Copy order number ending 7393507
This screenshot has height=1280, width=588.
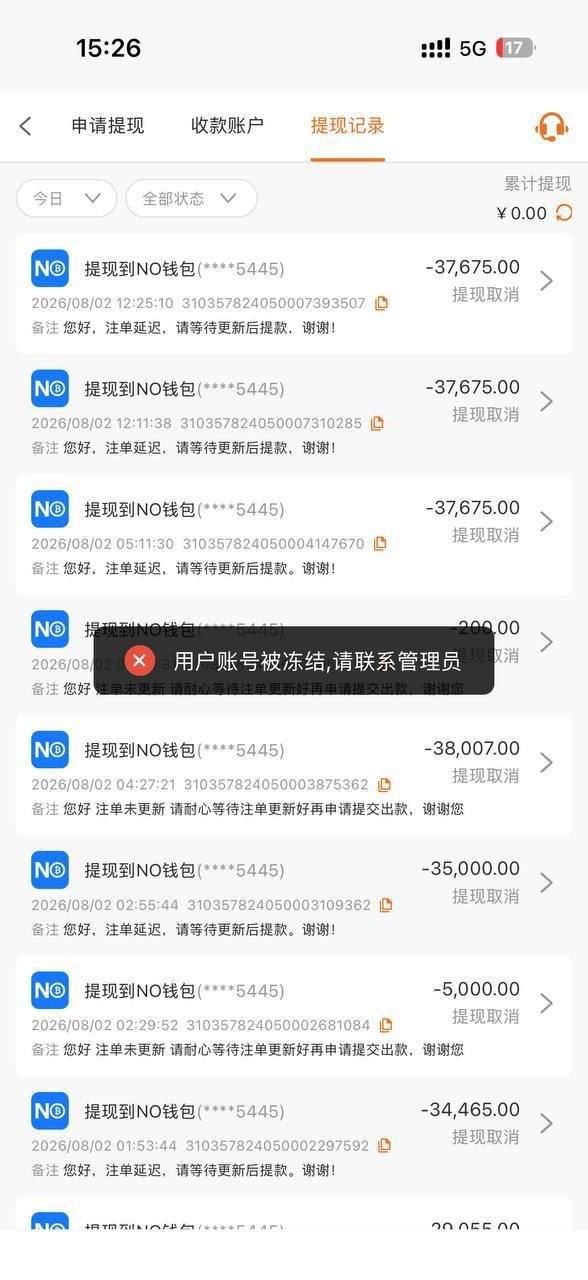tap(381, 303)
